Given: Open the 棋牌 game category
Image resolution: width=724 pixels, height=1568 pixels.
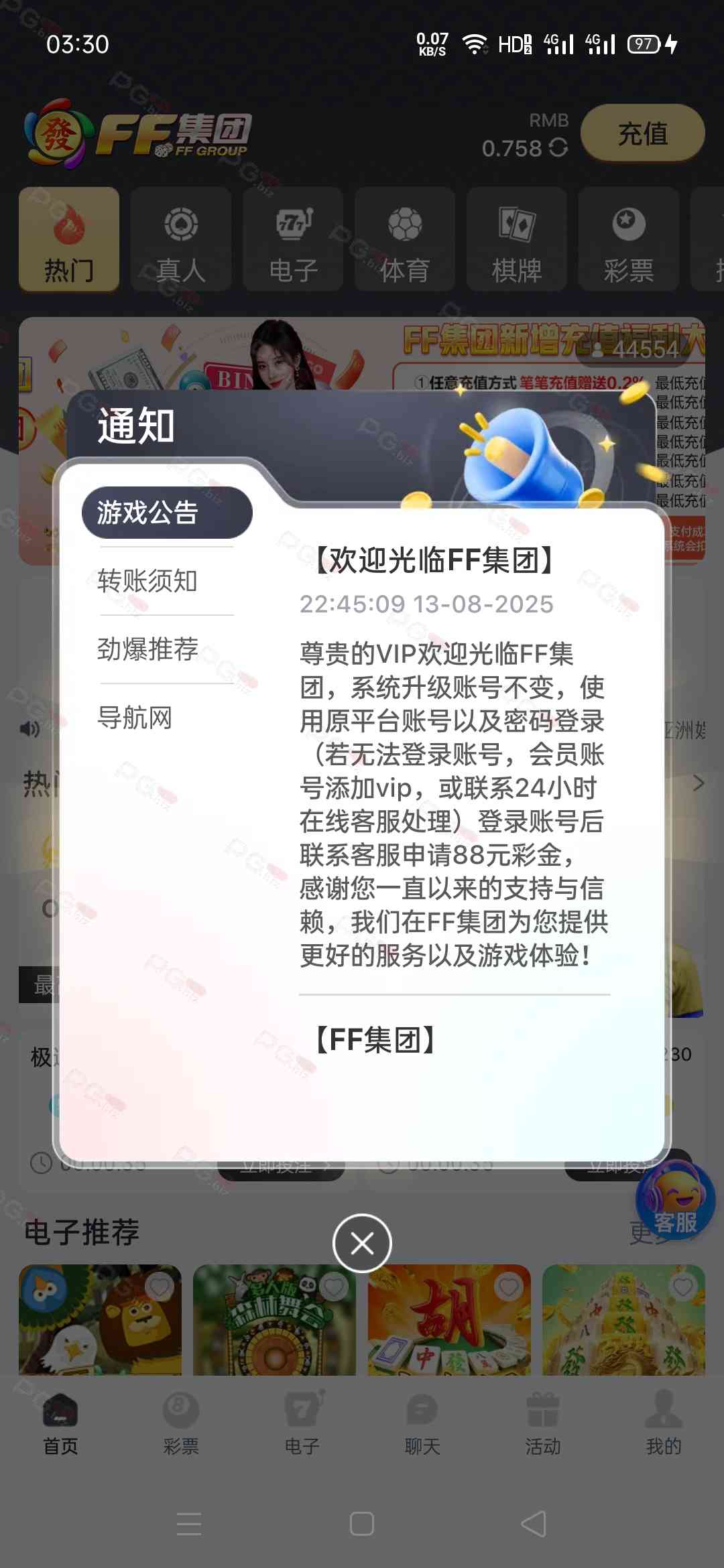Looking at the screenshot, I should tap(517, 240).
